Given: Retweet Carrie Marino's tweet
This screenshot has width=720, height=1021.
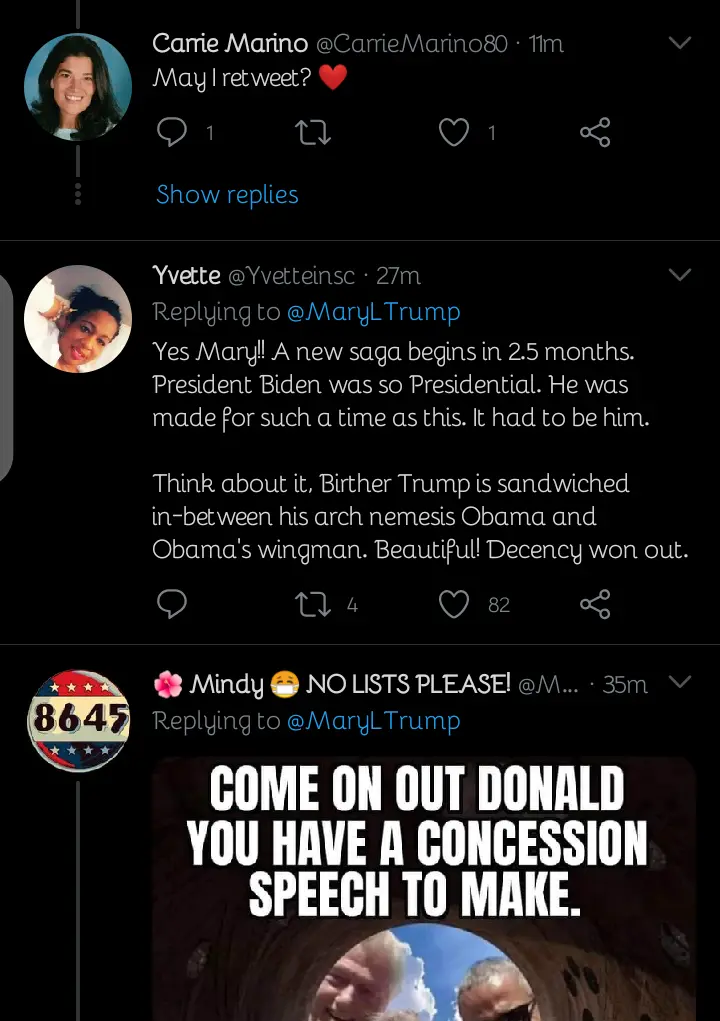Looking at the screenshot, I should [314, 132].
